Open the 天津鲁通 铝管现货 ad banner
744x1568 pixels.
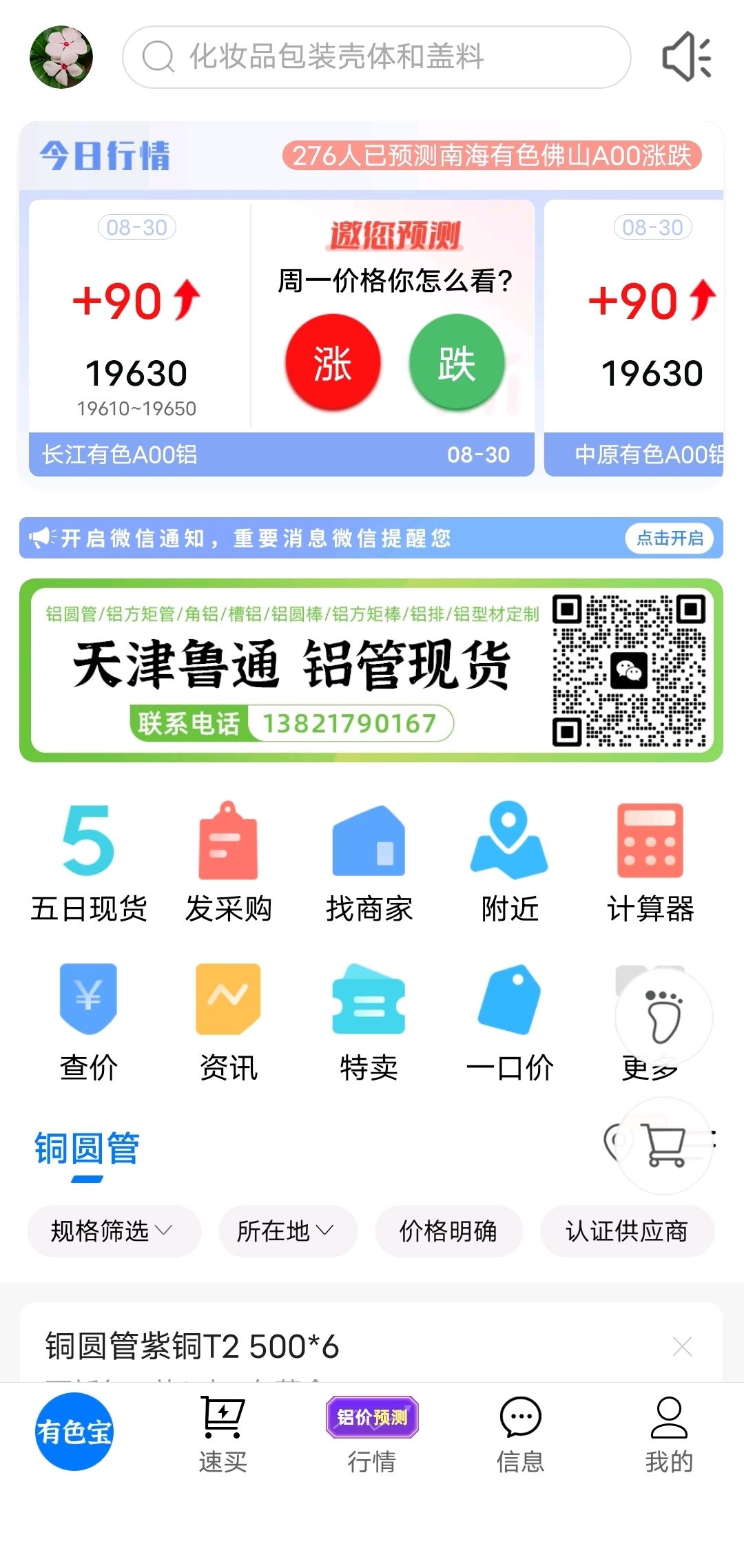371,671
